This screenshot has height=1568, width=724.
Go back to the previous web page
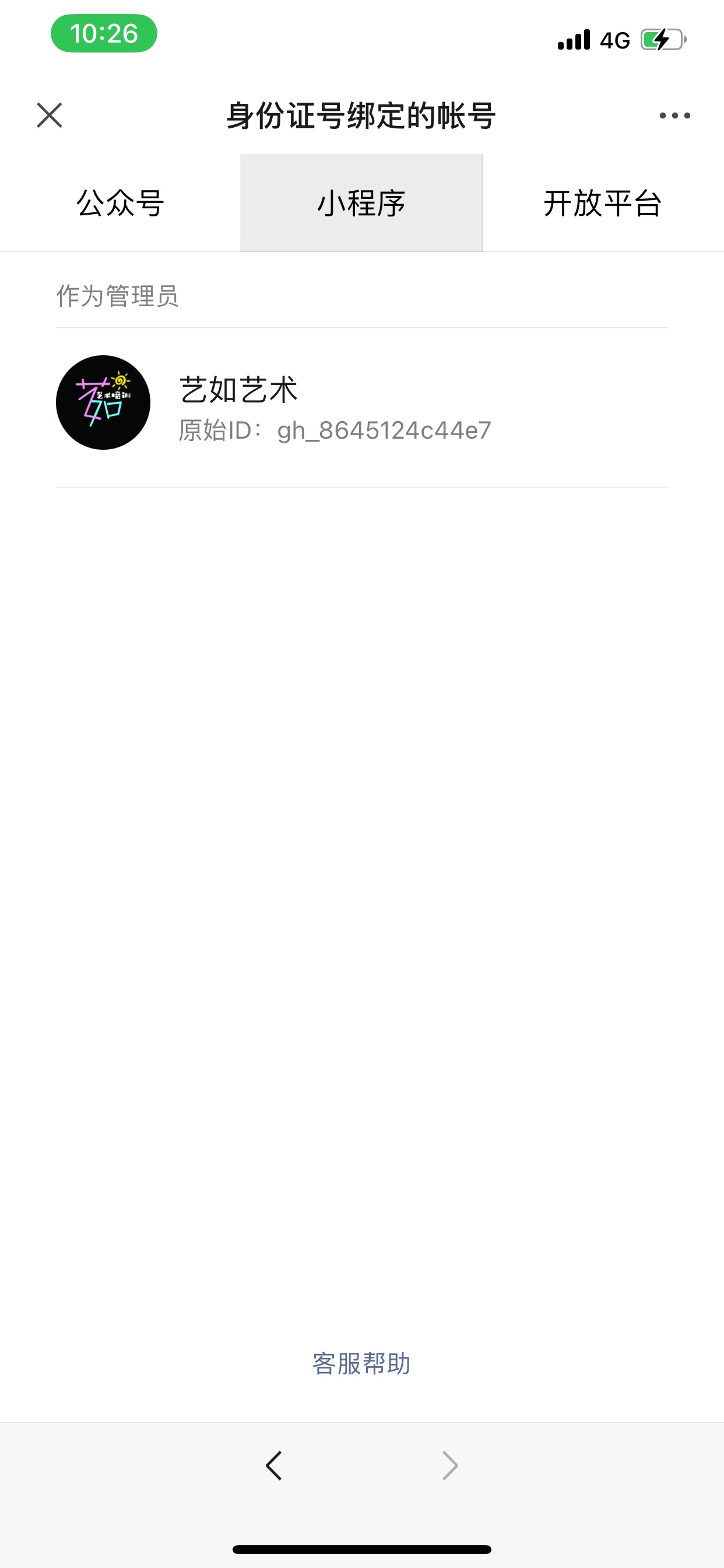click(x=275, y=1465)
